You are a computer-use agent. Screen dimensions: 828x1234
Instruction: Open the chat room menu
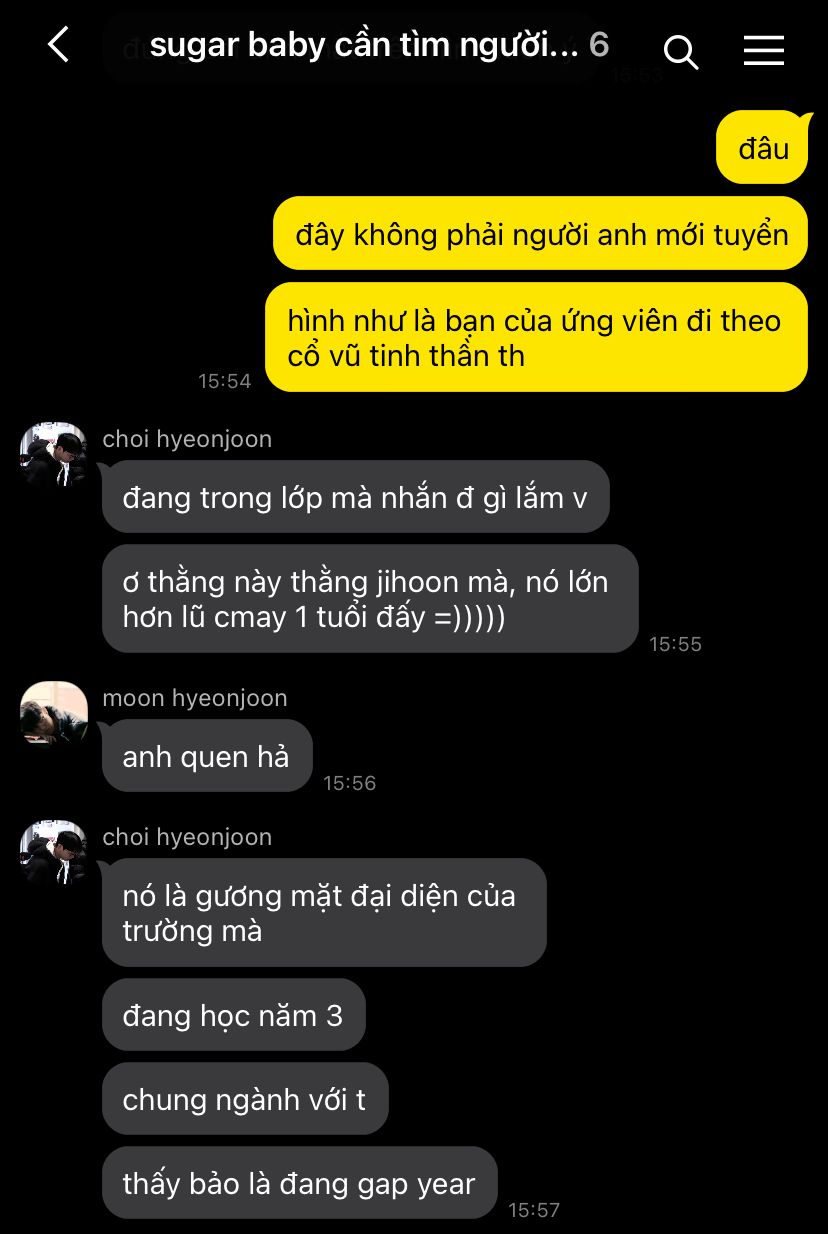[x=764, y=50]
